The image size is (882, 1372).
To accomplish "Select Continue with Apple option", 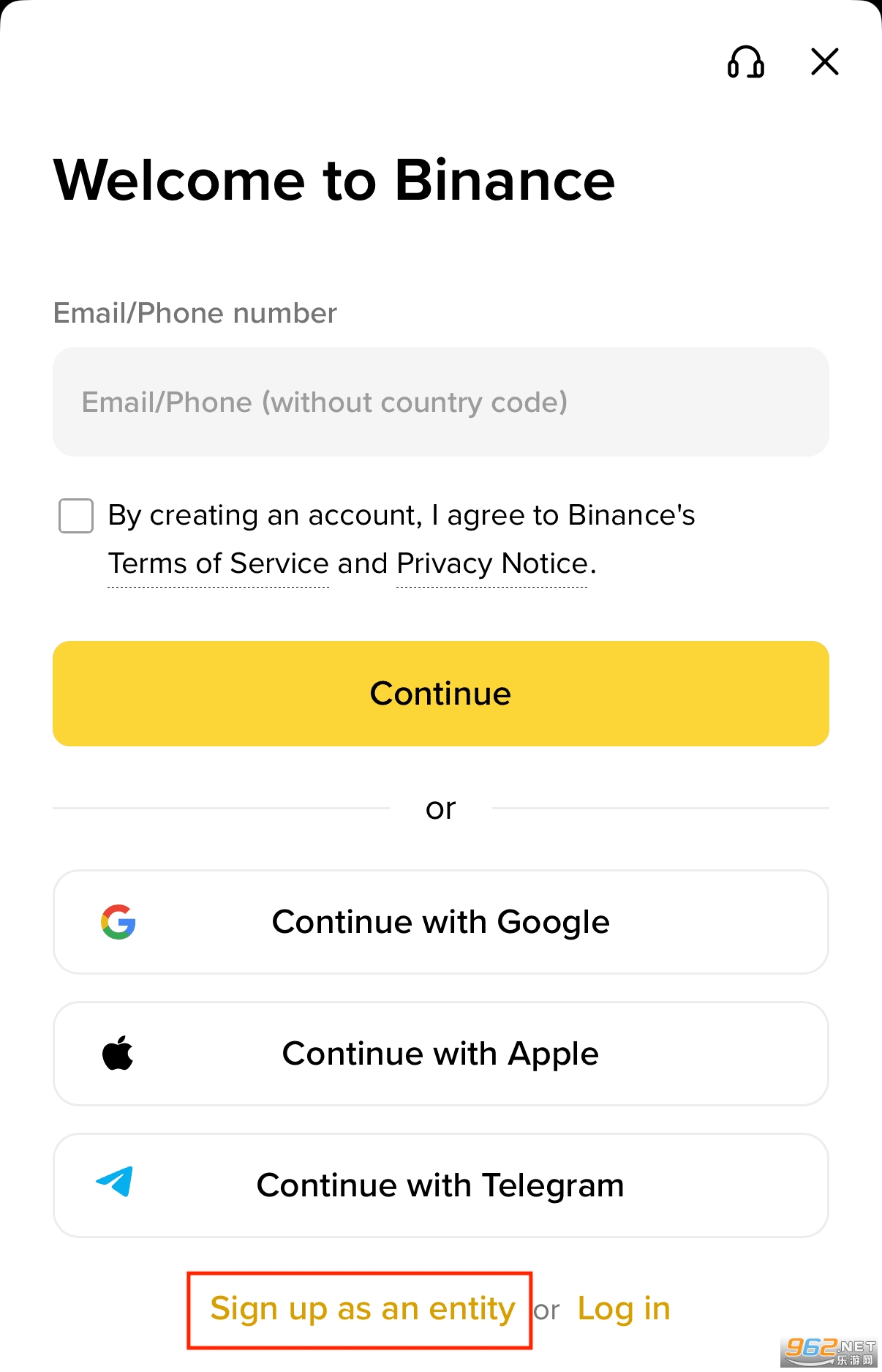I will pyautogui.click(x=440, y=1053).
